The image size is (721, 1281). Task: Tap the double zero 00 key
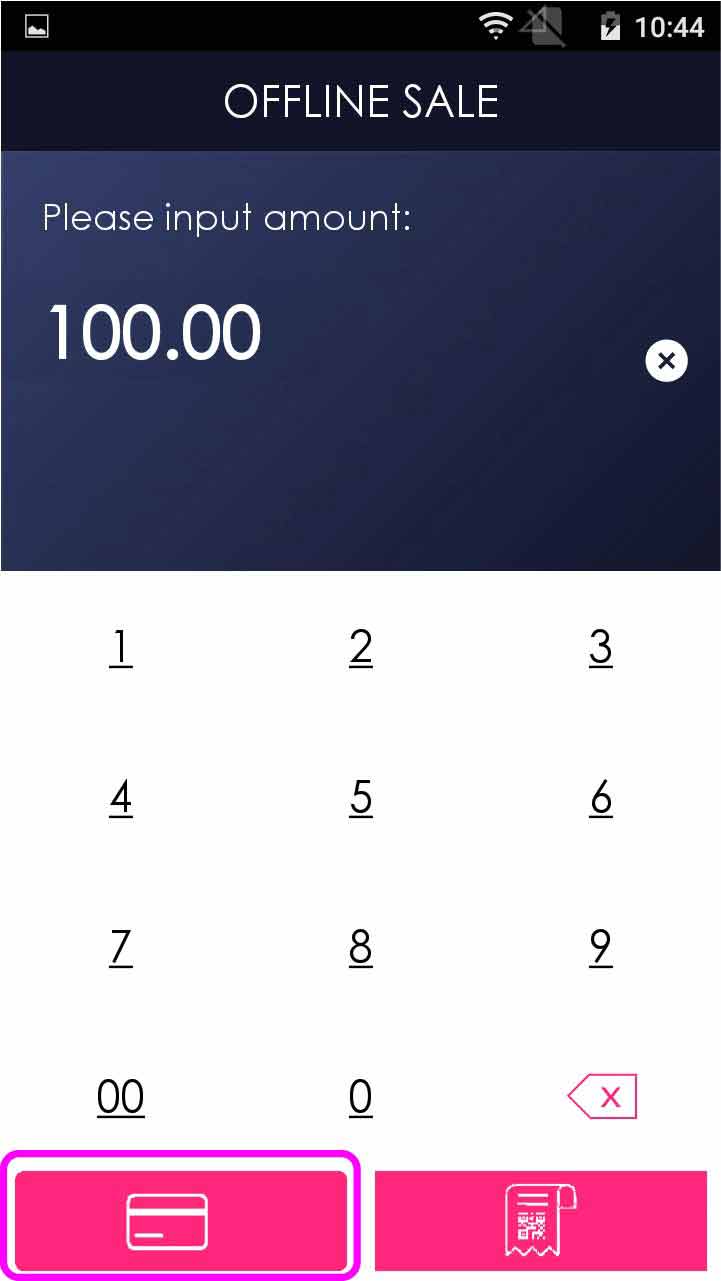tap(120, 1097)
